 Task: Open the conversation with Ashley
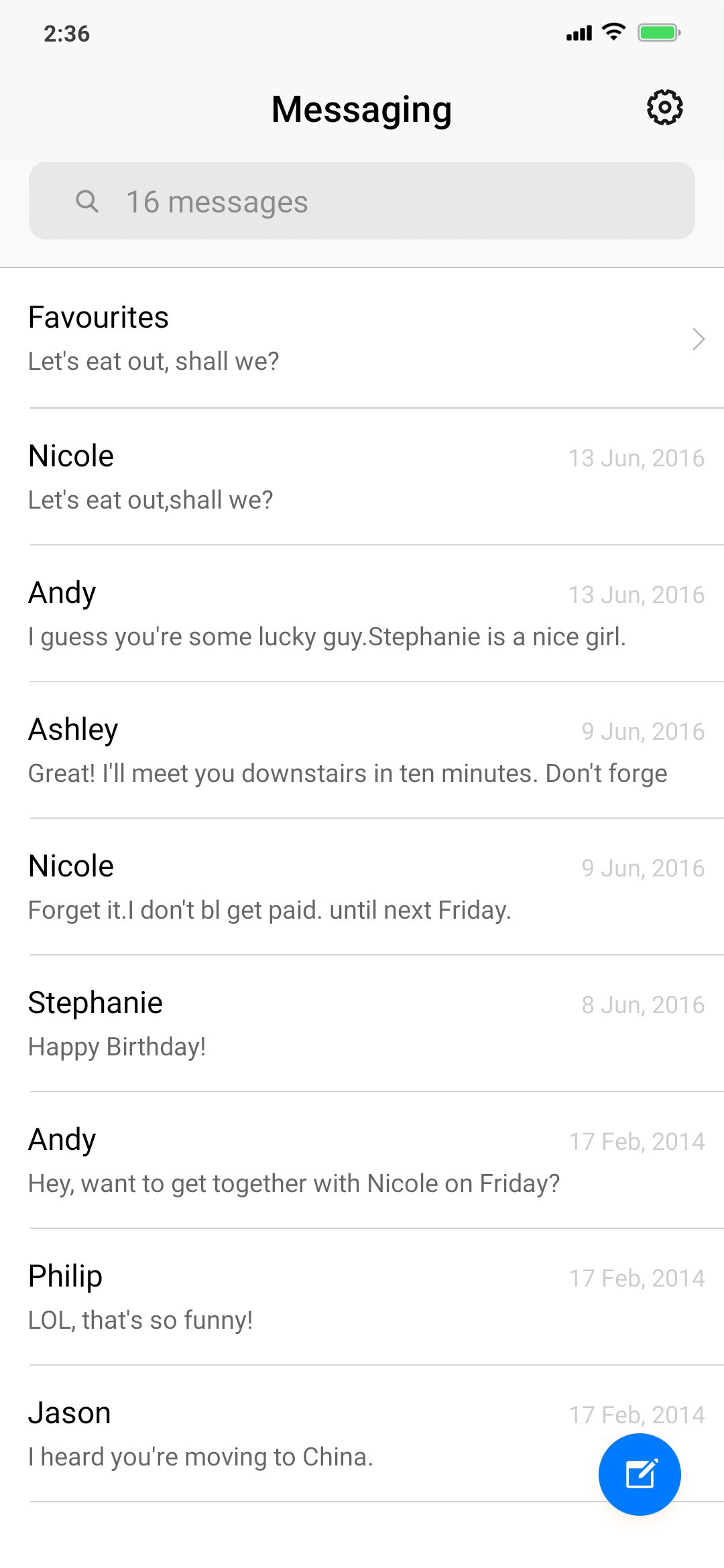pyautogui.click(x=362, y=750)
